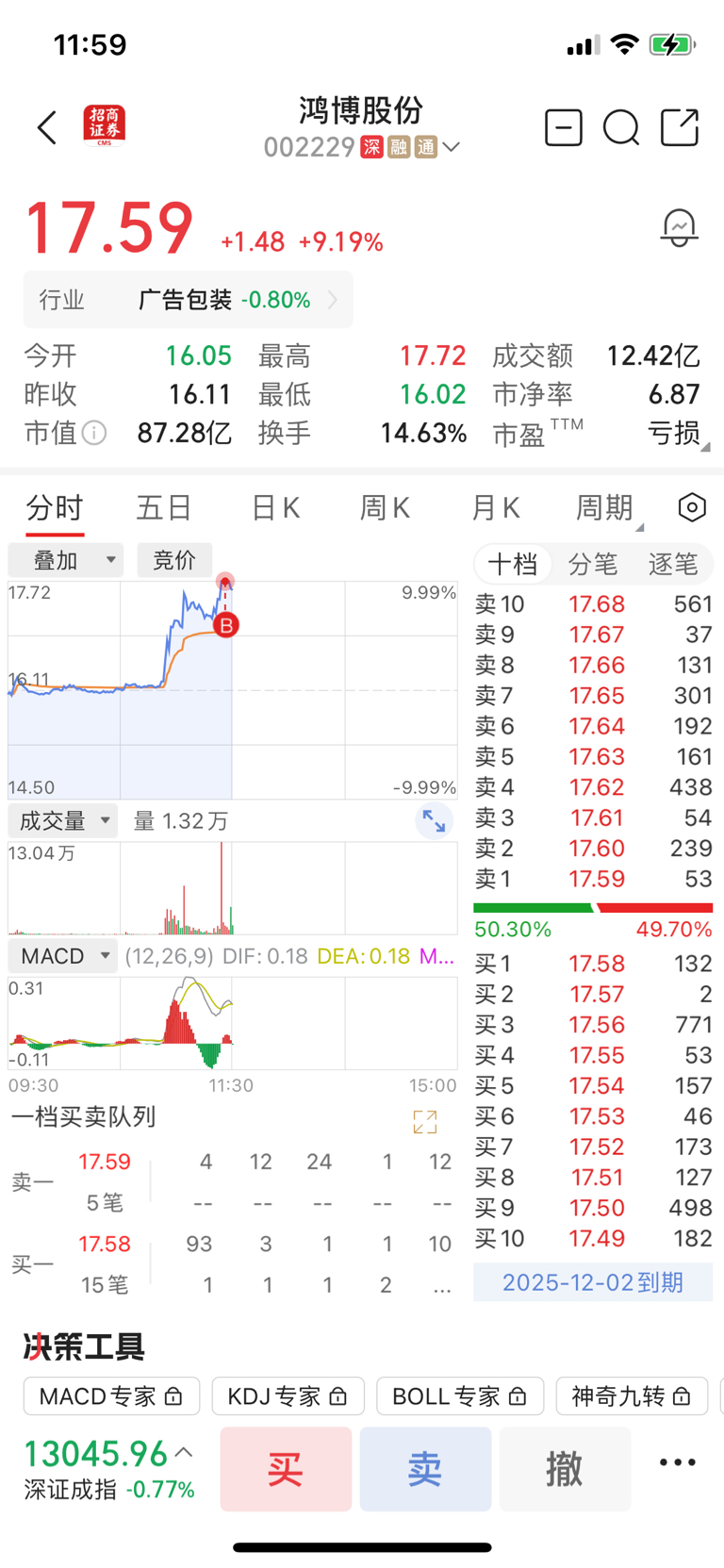The height and width of the screenshot is (1568, 724).
Task: Switch order book to 逐笔
Action: pos(673,564)
